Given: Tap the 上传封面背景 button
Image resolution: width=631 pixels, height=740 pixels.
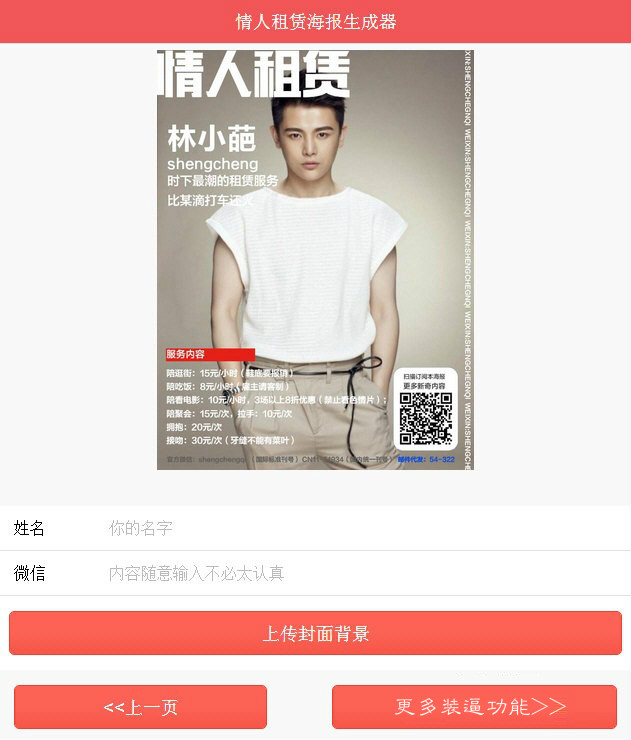Looking at the screenshot, I should point(315,633).
